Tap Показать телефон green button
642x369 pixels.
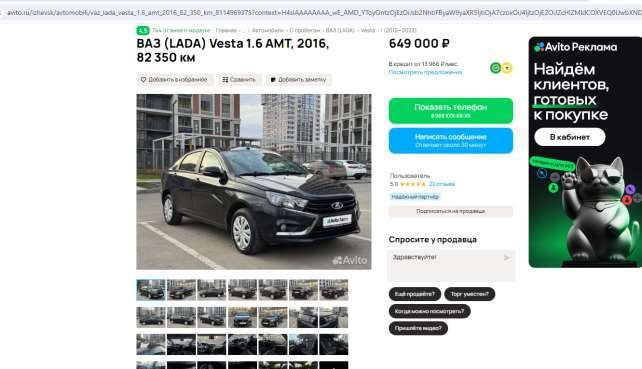(450, 111)
